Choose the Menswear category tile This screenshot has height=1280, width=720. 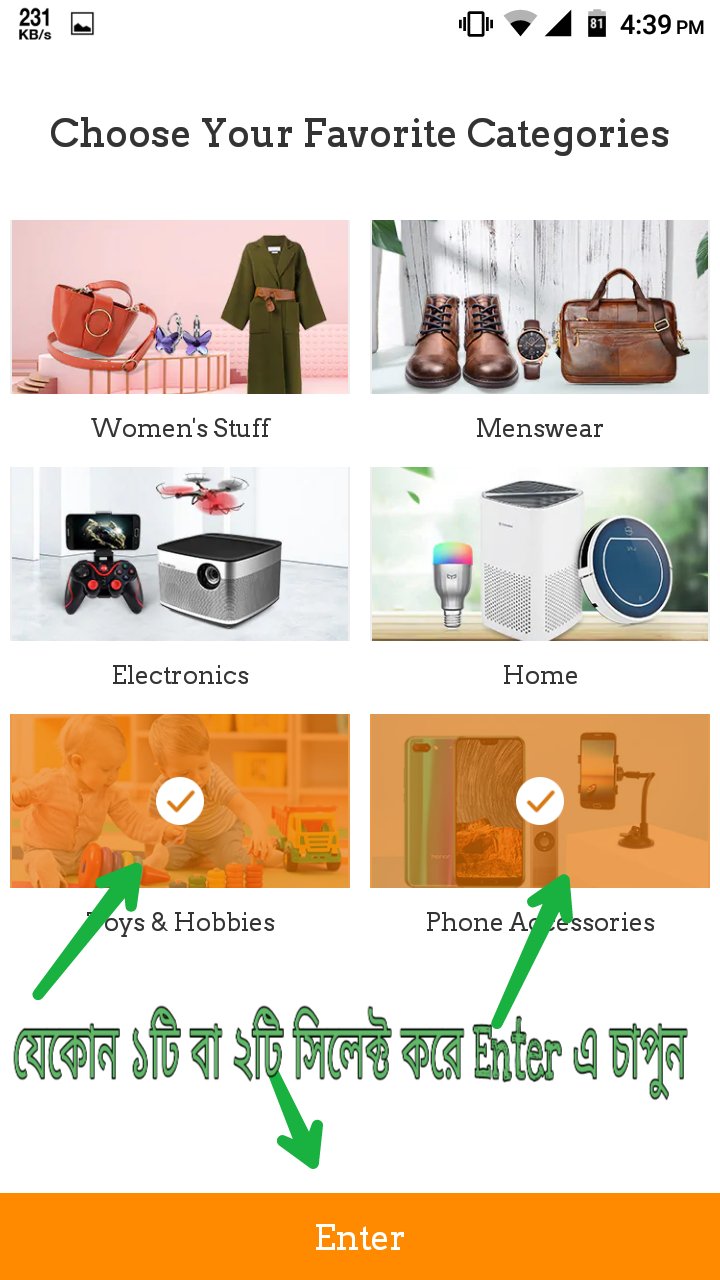pyautogui.click(x=540, y=307)
